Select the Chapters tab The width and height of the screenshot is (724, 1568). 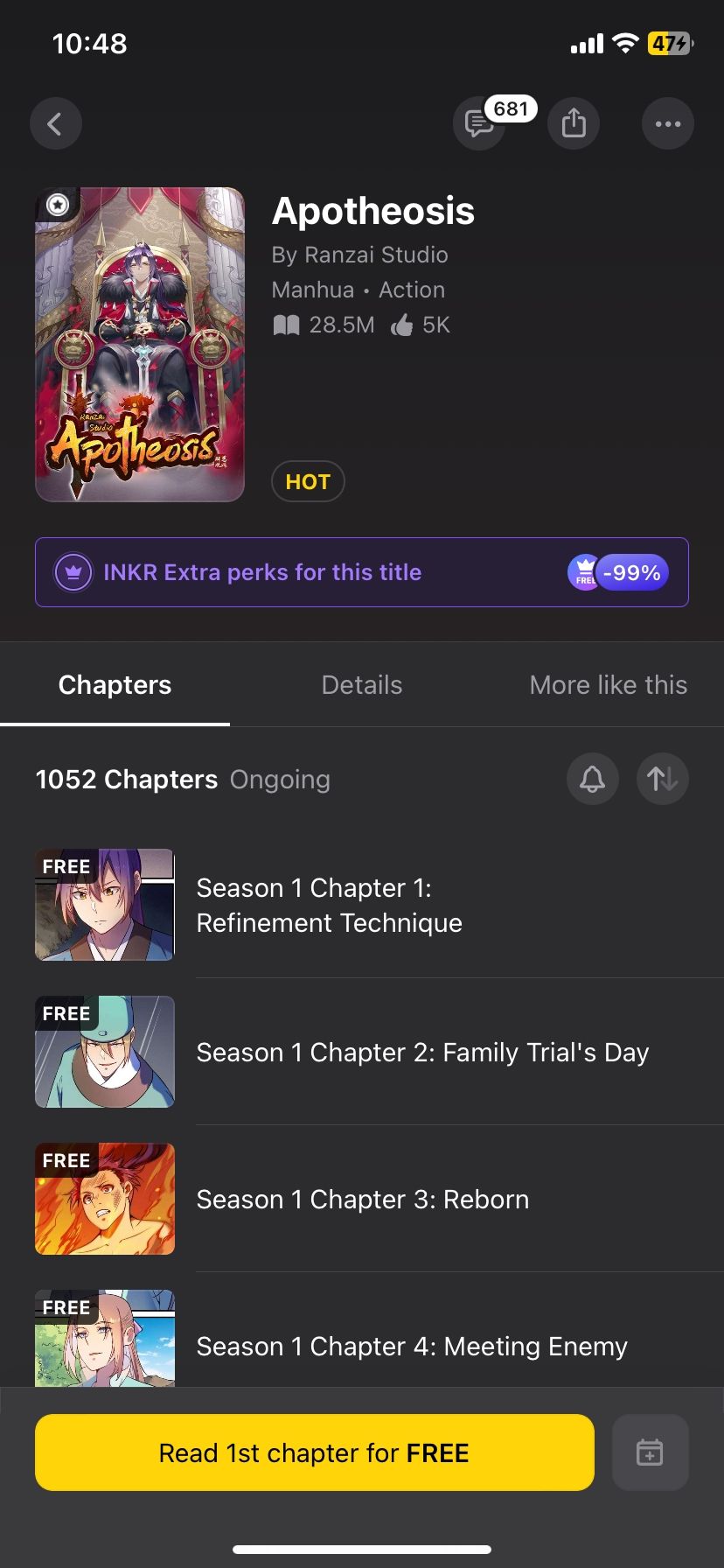[x=115, y=685]
